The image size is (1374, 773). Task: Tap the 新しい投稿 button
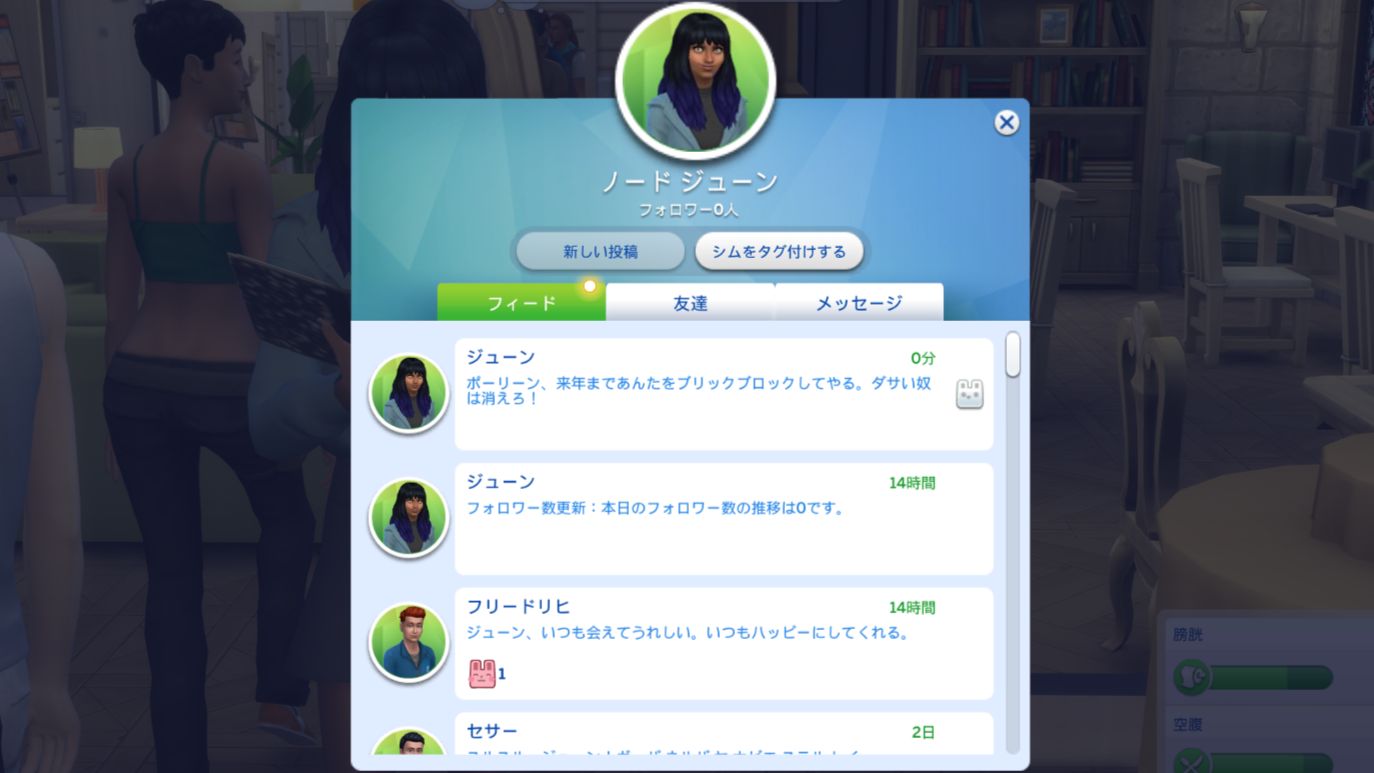[600, 252]
